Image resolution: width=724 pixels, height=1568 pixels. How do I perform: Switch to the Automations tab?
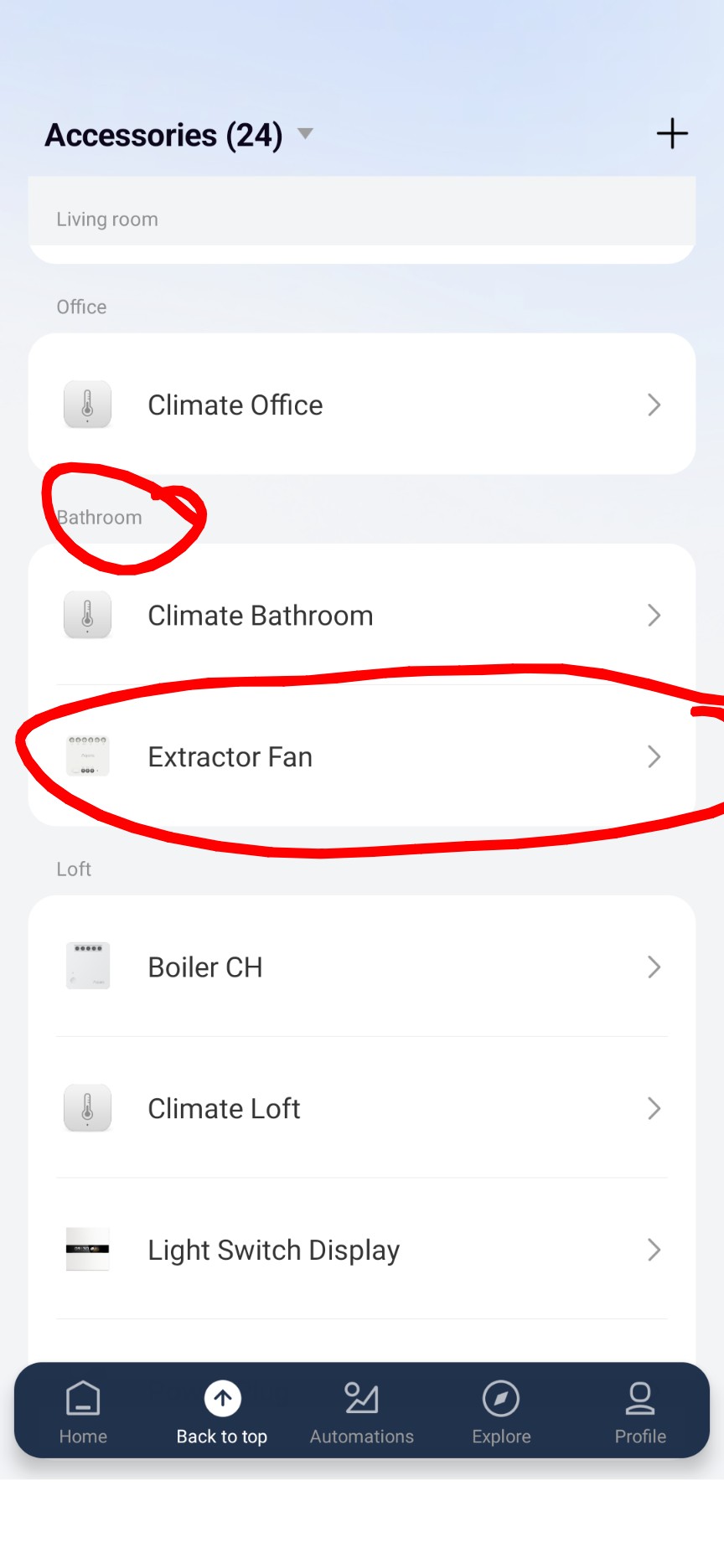point(362,1413)
